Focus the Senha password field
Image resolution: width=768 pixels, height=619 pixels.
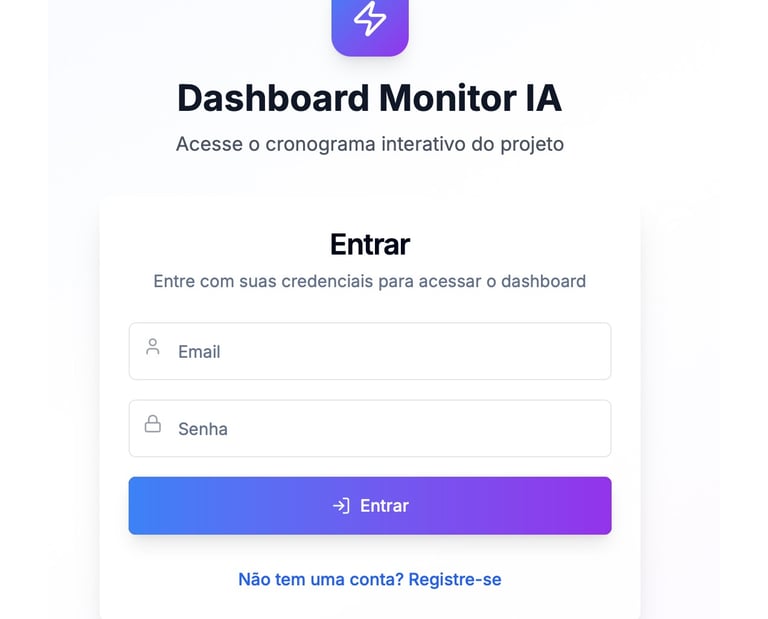(370, 428)
